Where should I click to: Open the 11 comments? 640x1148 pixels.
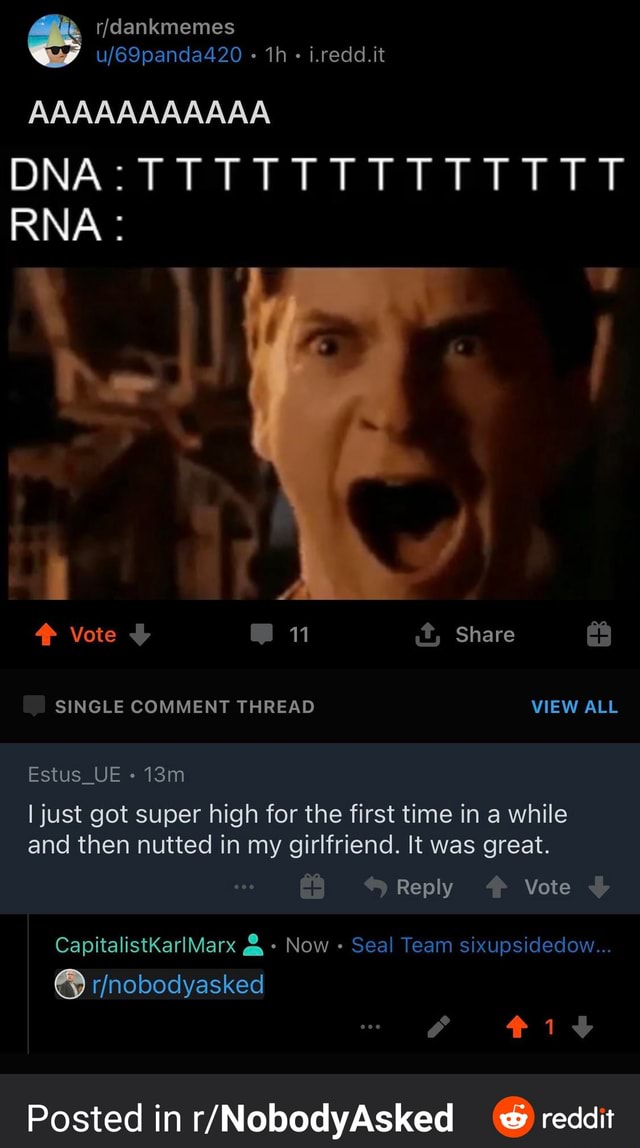(x=280, y=634)
